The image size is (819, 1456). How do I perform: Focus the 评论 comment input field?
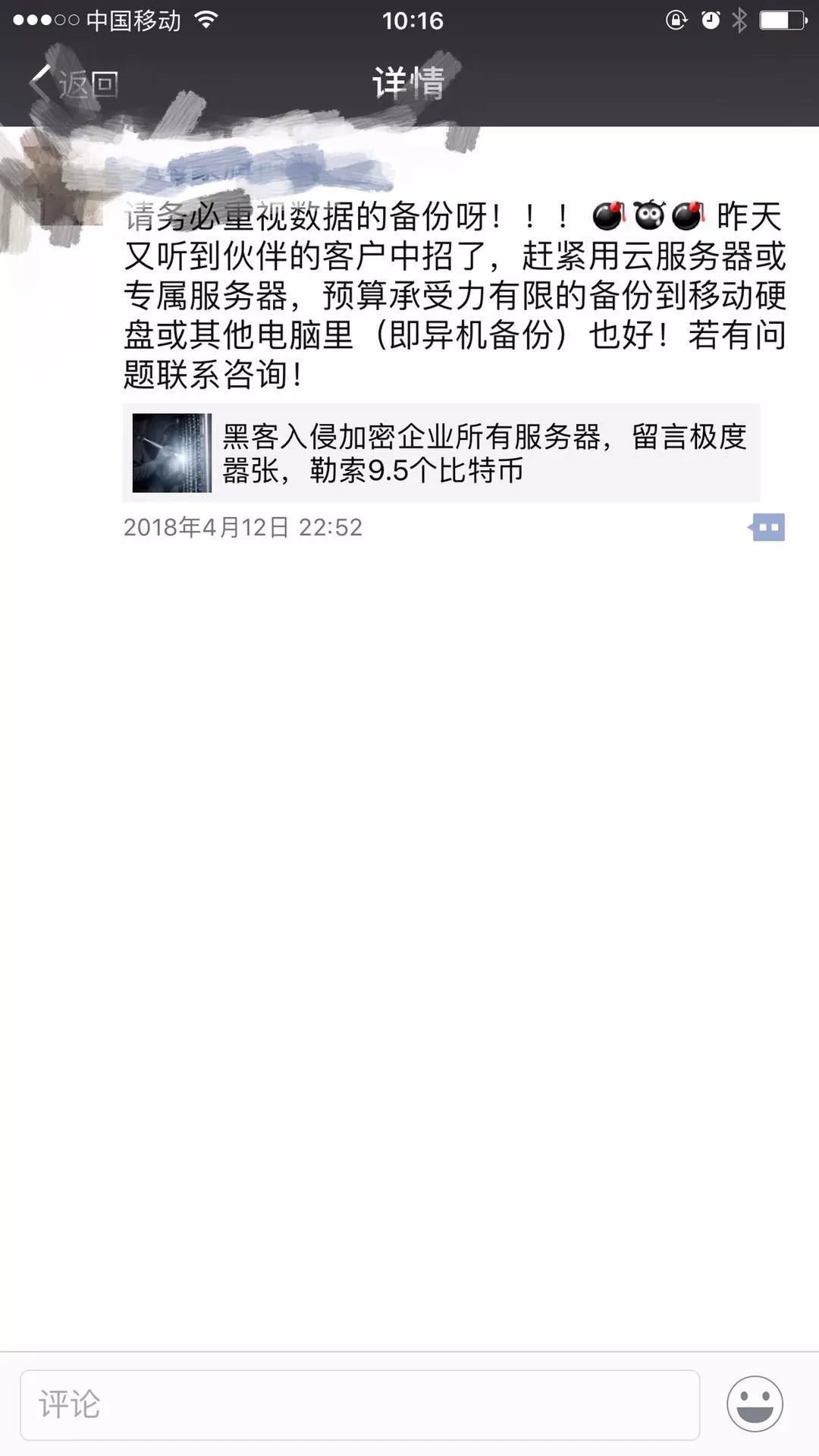[359, 1404]
